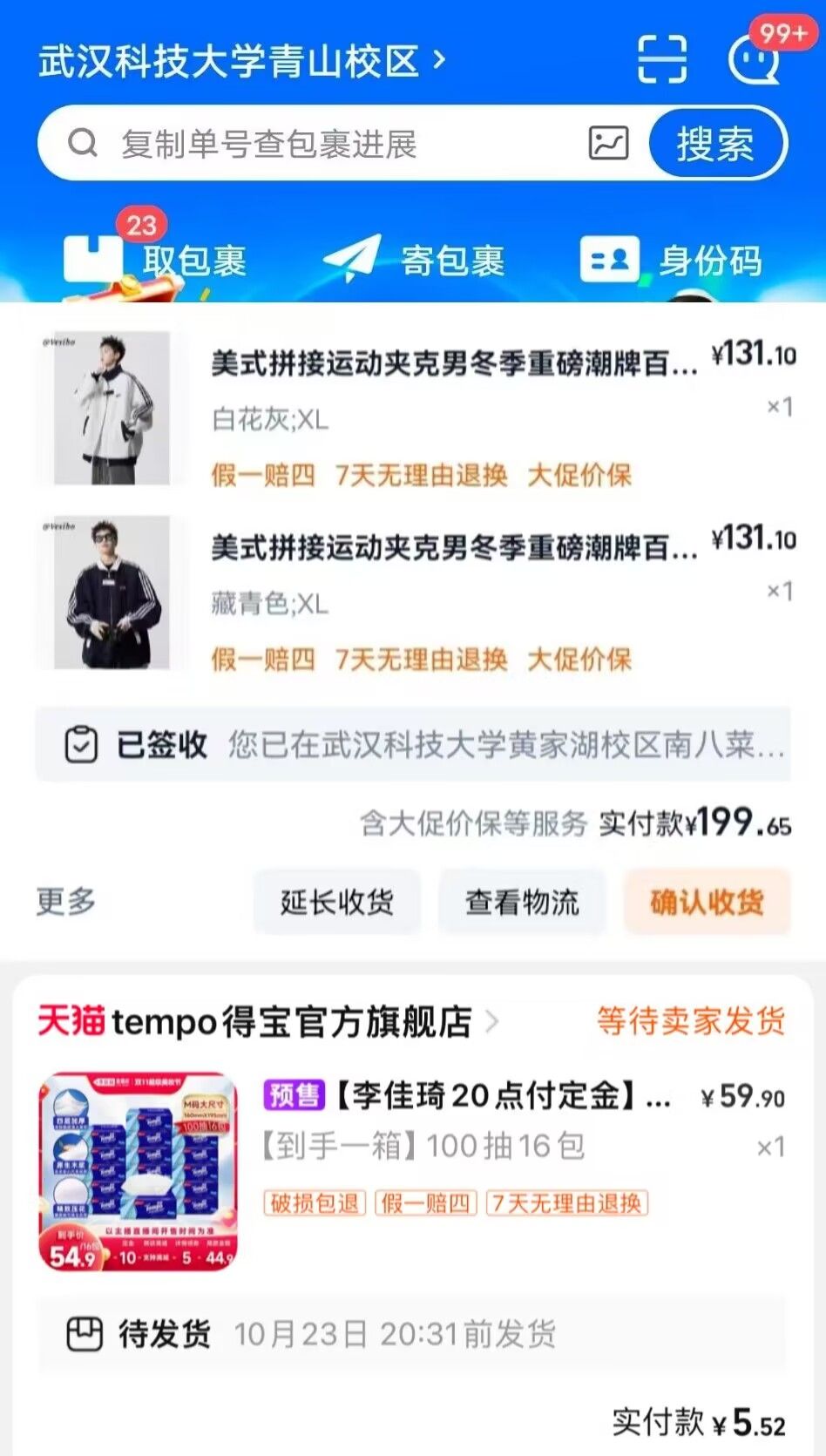Image resolution: width=826 pixels, height=1456 pixels.
Task: Open the 武汉科技大学青山校区 location selector
Action: click(x=241, y=61)
